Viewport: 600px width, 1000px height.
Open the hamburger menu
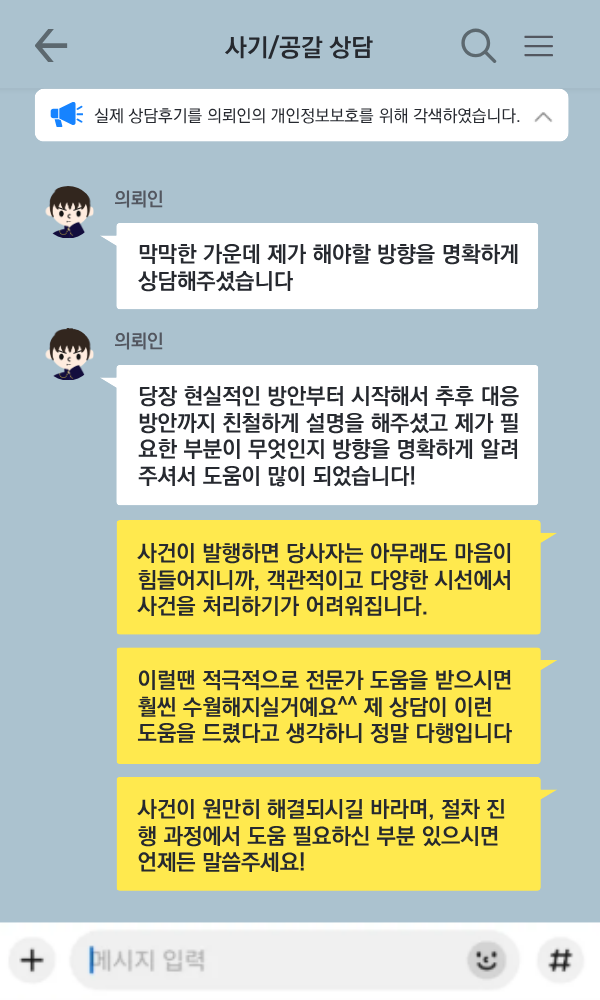click(x=539, y=46)
